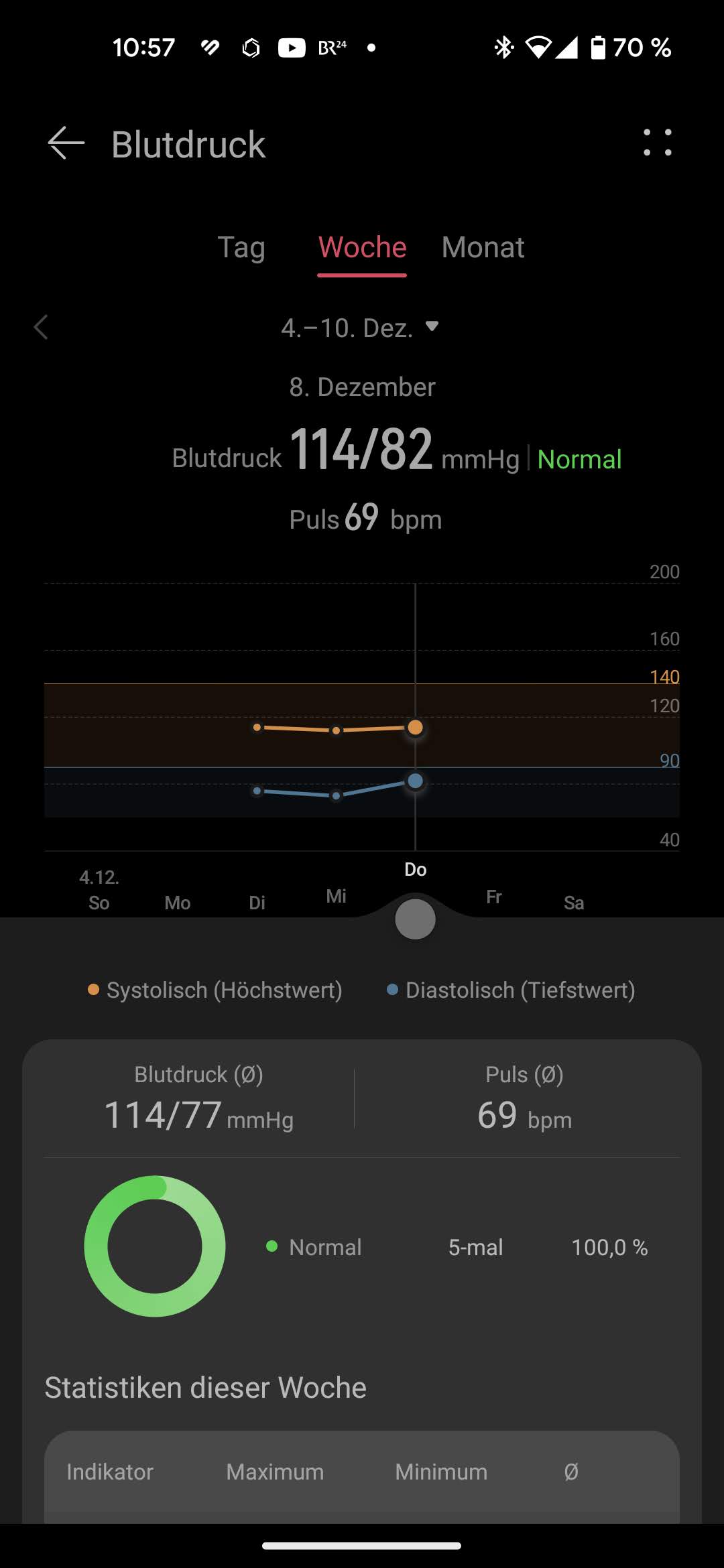Select Saturday (Sa) in the chart

pos(573,902)
